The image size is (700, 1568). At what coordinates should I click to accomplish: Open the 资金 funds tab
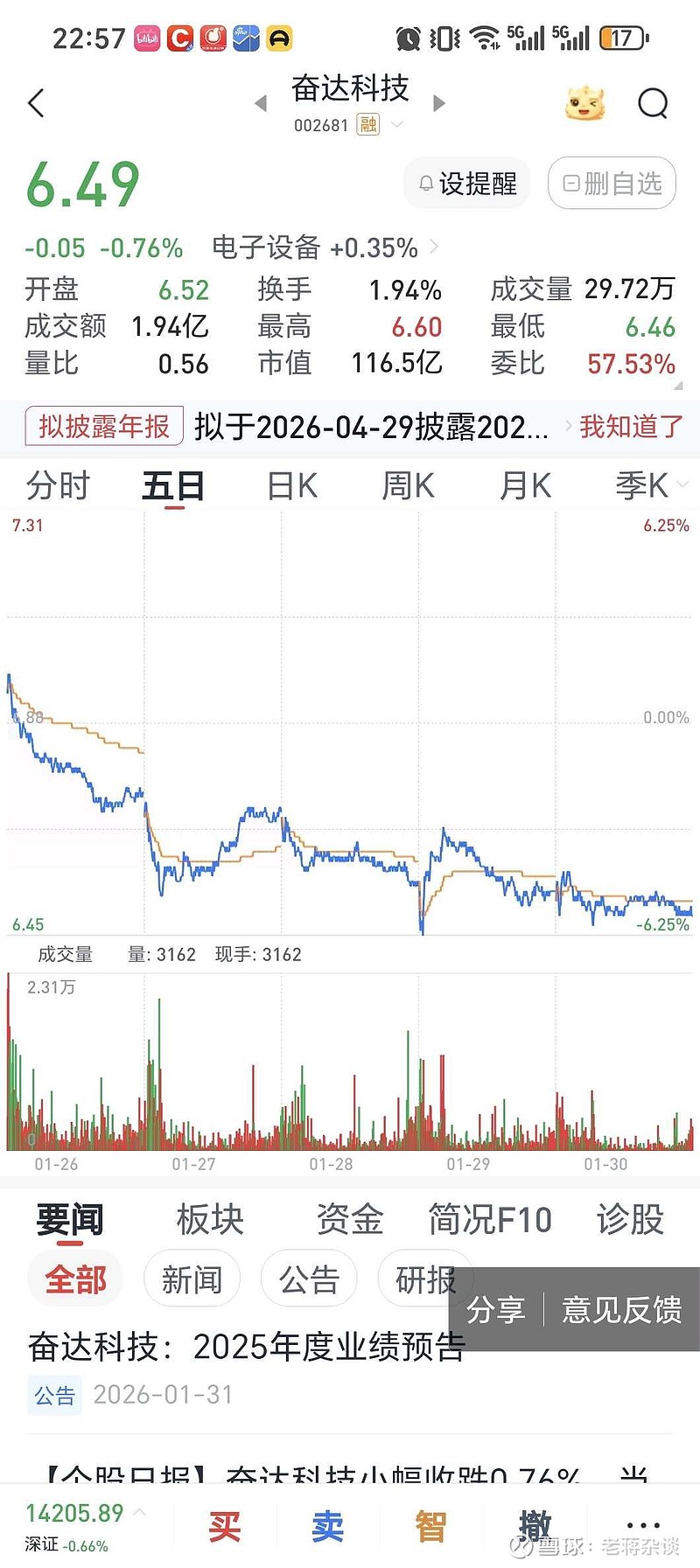350,1218
